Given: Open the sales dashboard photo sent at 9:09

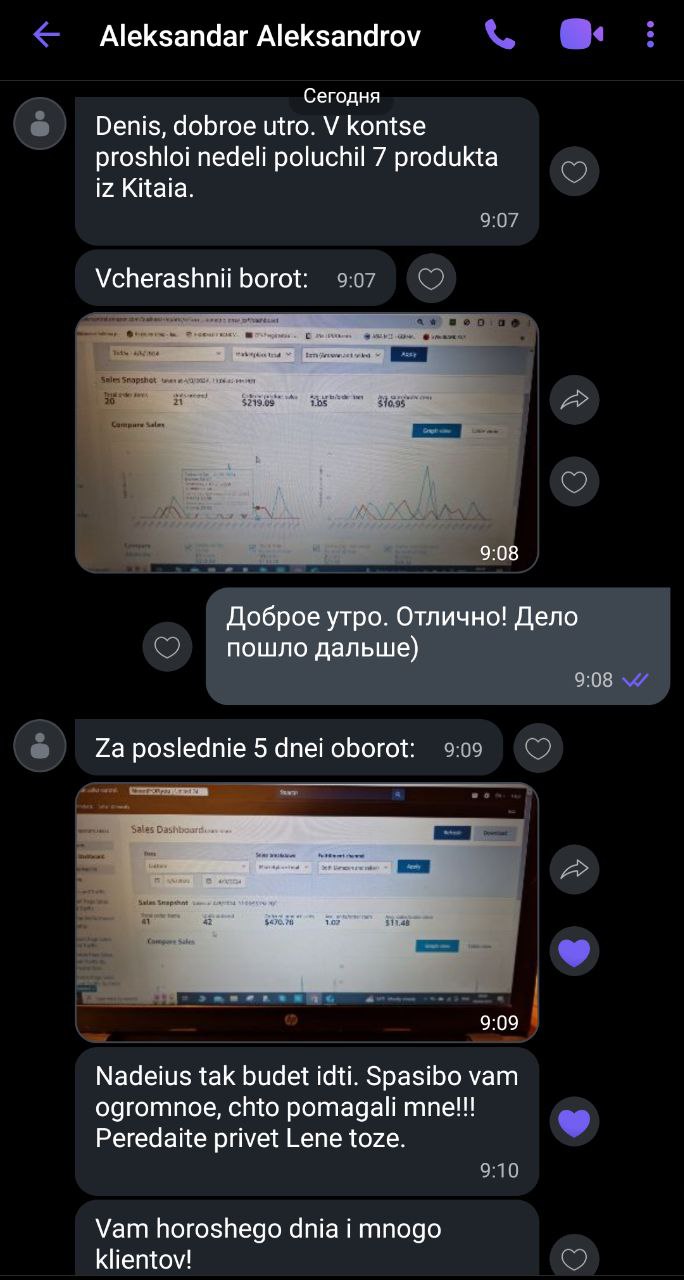Looking at the screenshot, I should point(306,912).
